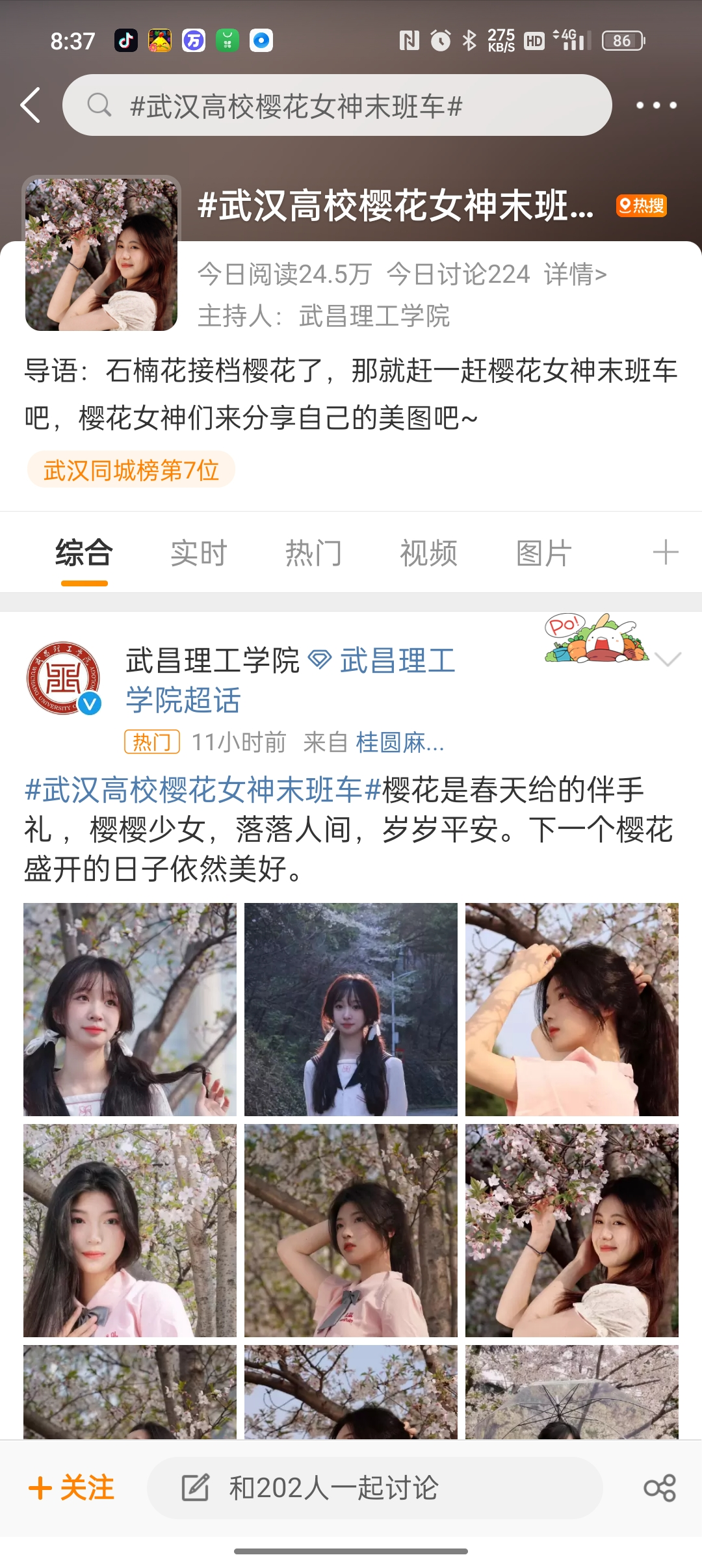Image resolution: width=702 pixels, height=1568 pixels.
Task: Join discussion via 和202人一起讨论
Action: [x=375, y=1488]
